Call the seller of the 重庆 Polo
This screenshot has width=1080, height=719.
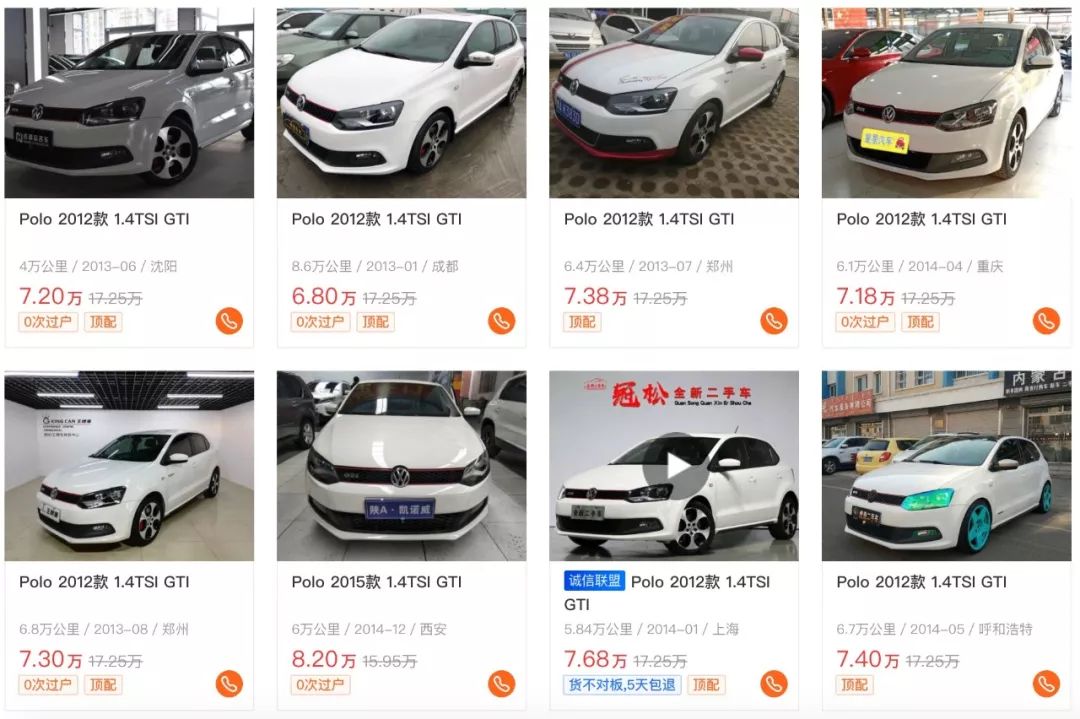pyautogui.click(x=1046, y=321)
